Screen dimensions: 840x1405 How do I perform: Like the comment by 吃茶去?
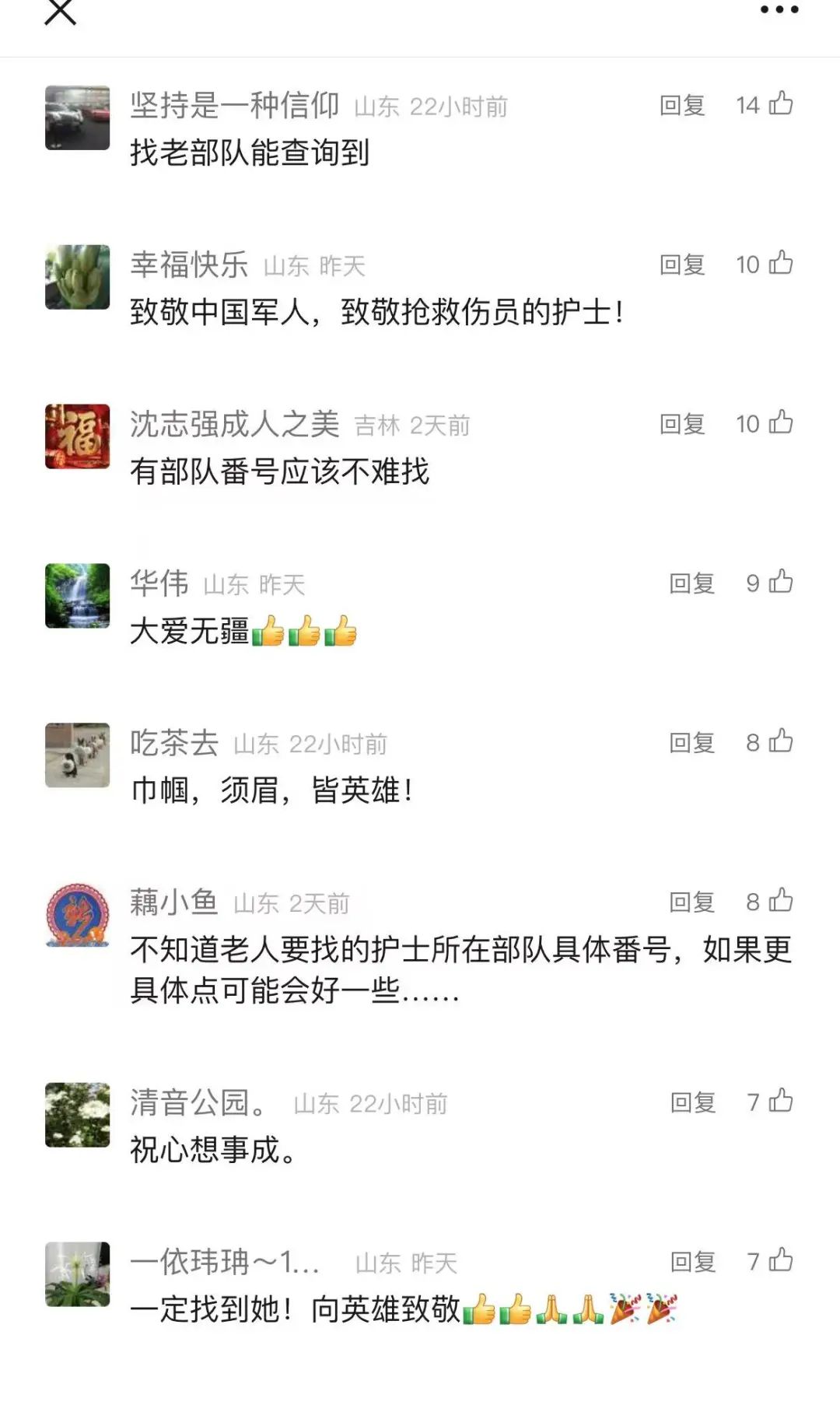click(x=781, y=742)
